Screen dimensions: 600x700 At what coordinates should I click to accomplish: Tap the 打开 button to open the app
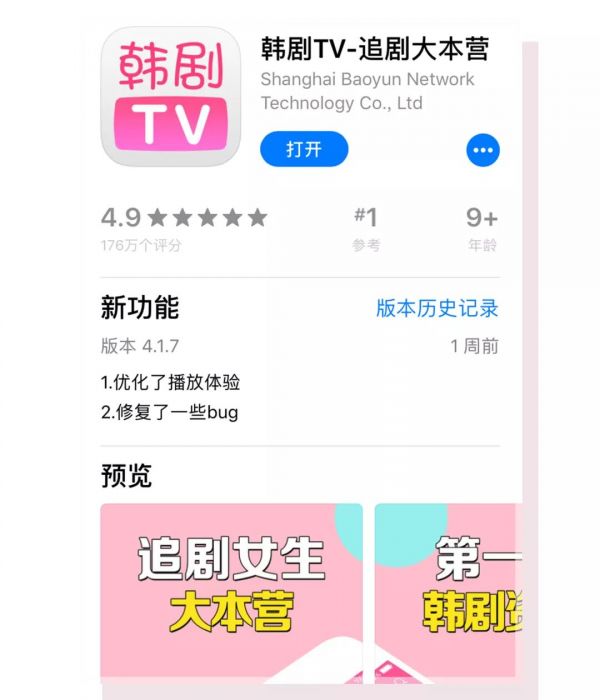pos(304,150)
